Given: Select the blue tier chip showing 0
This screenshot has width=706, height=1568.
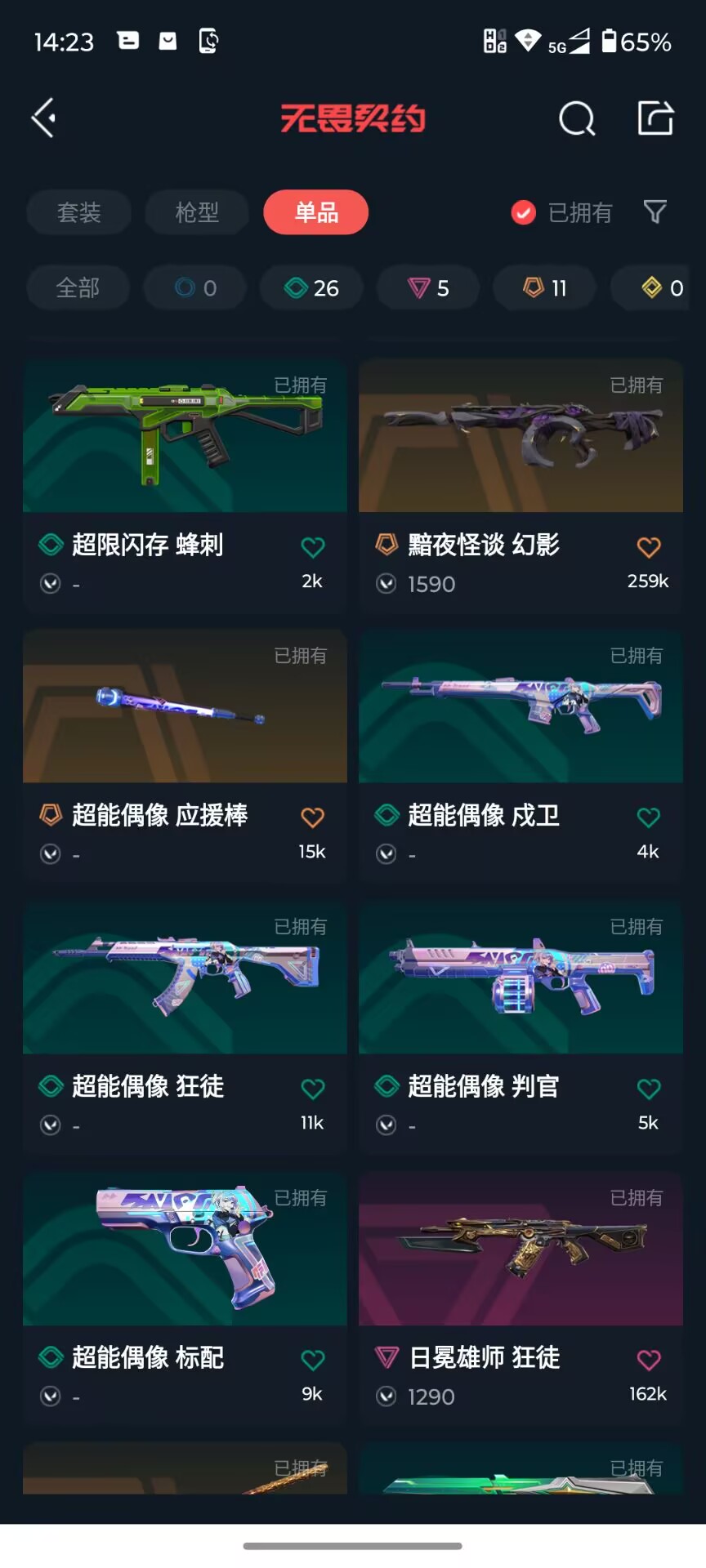Looking at the screenshot, I should click(x=194, y=287).
